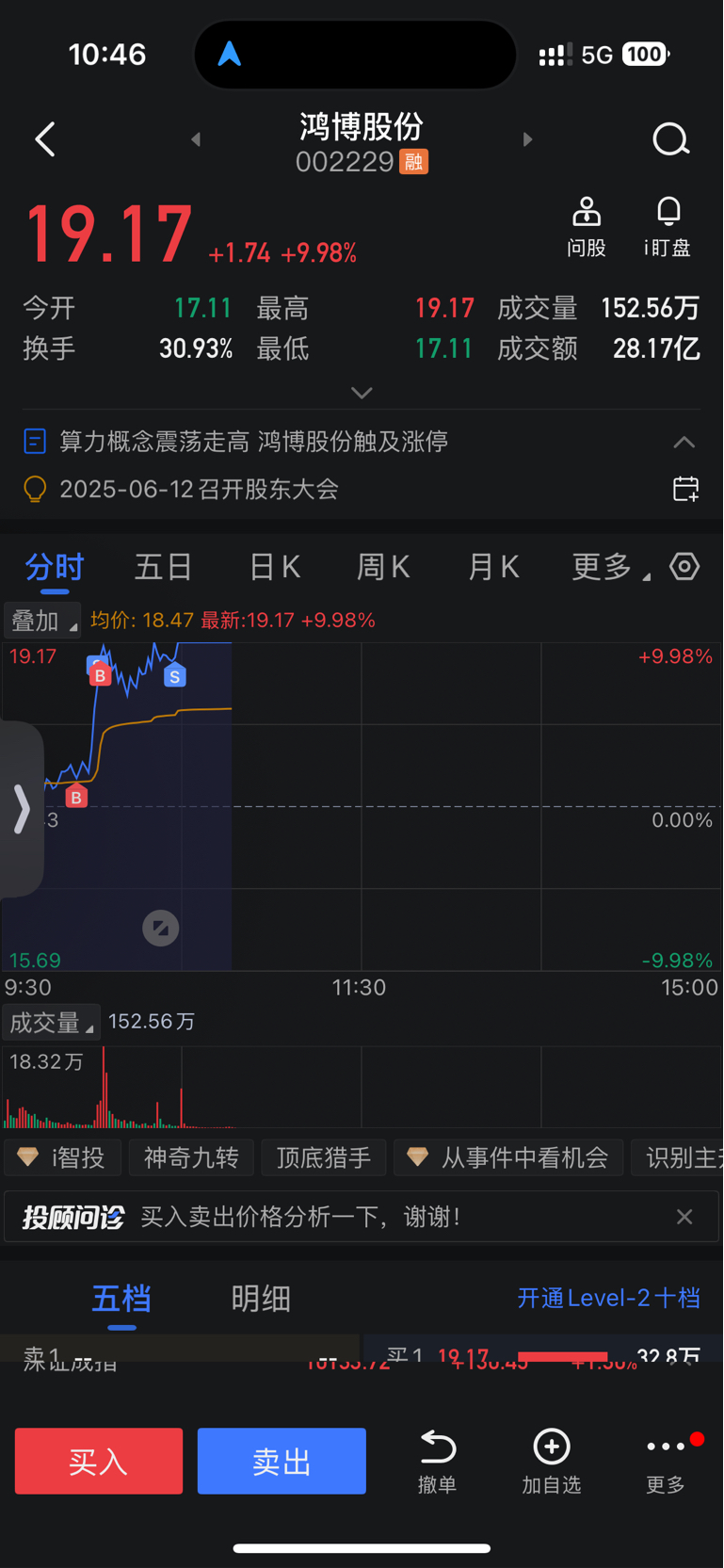Switch to the 五日 chart tab
This screenshot has height=1568, width=724.
click(x=164, y=567)
